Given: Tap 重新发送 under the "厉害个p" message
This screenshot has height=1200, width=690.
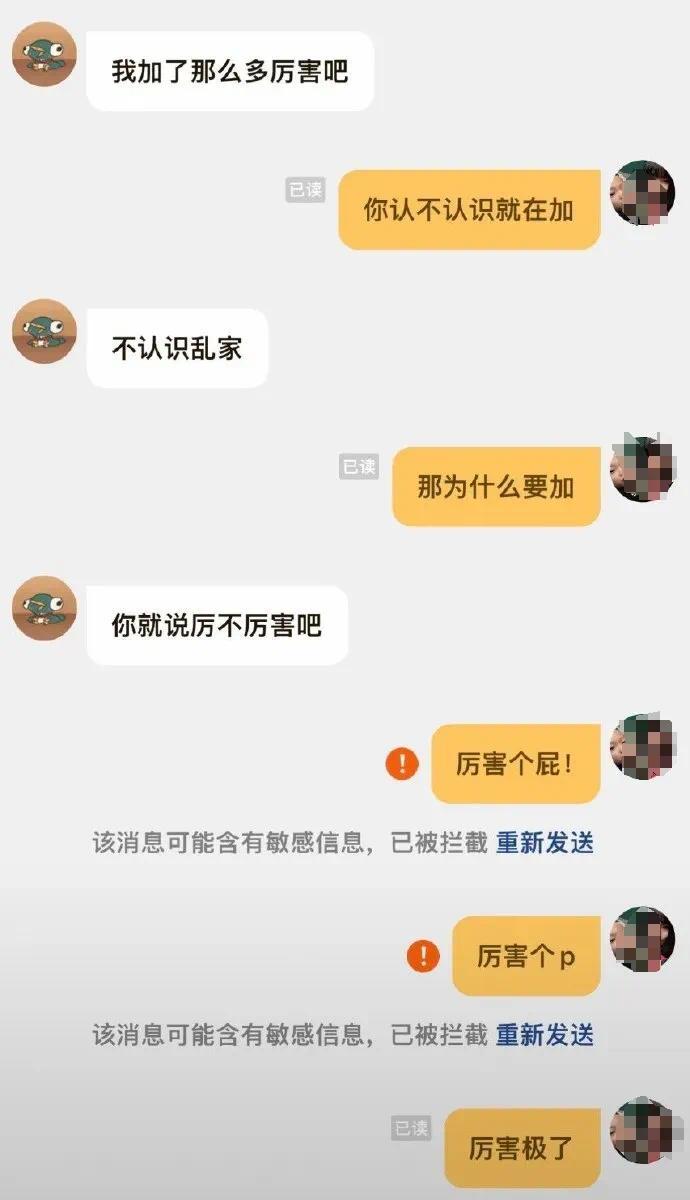Looking at the screenshot, I should (545, 1033).
